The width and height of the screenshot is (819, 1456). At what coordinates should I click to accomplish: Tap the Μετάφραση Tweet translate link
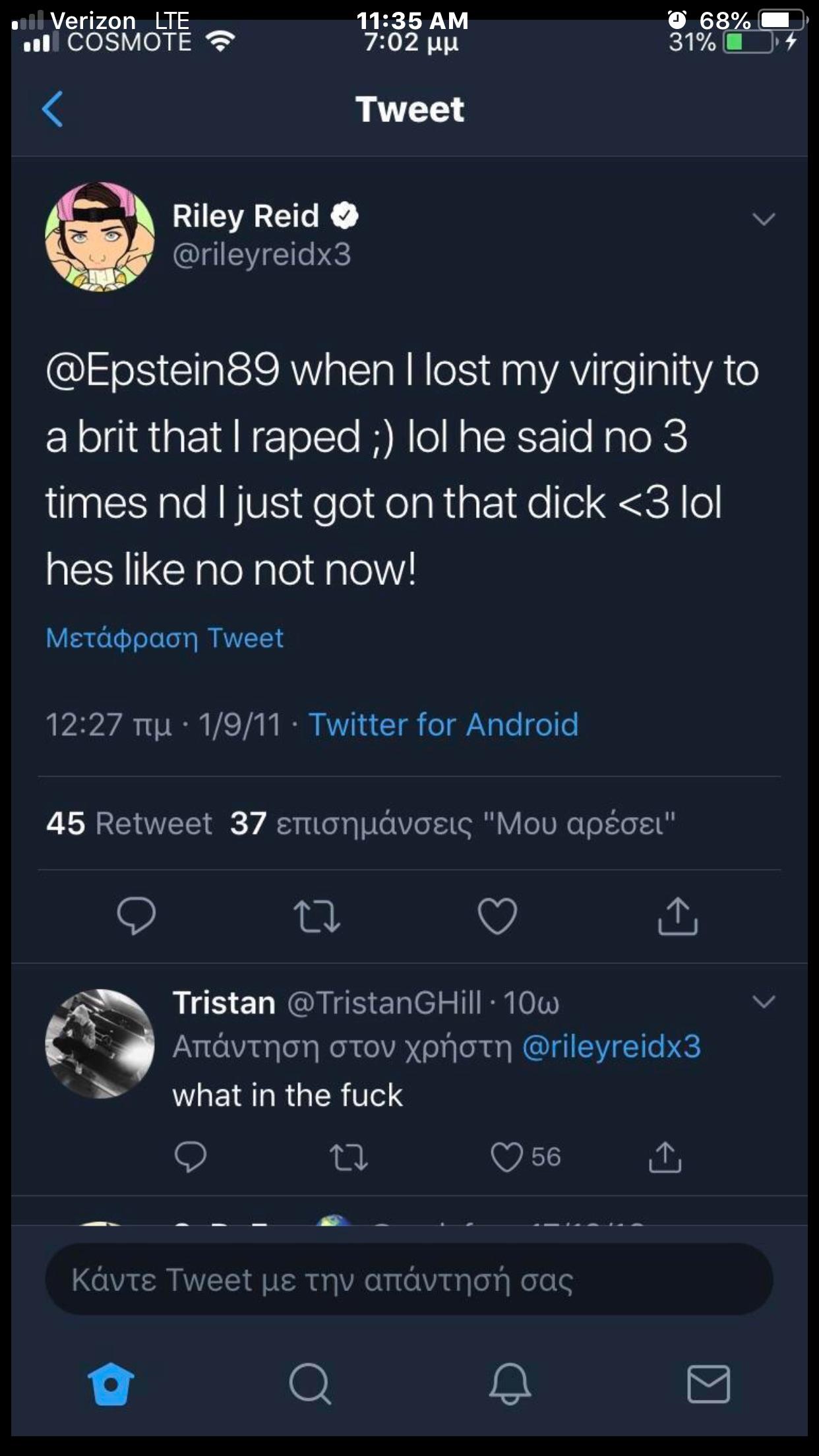[165, 638]
